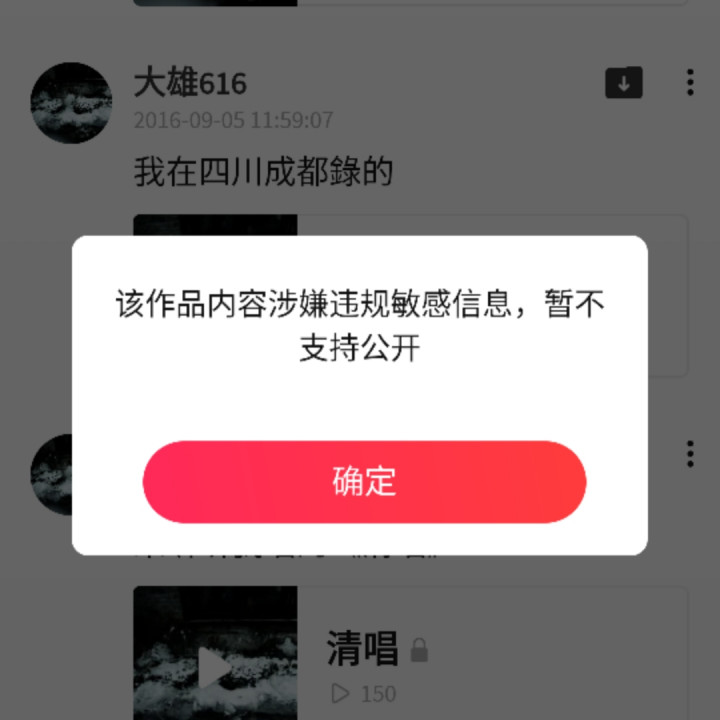Open 大雄616's profile avatar
The image size is (720, 720).
tap(71, 103)
